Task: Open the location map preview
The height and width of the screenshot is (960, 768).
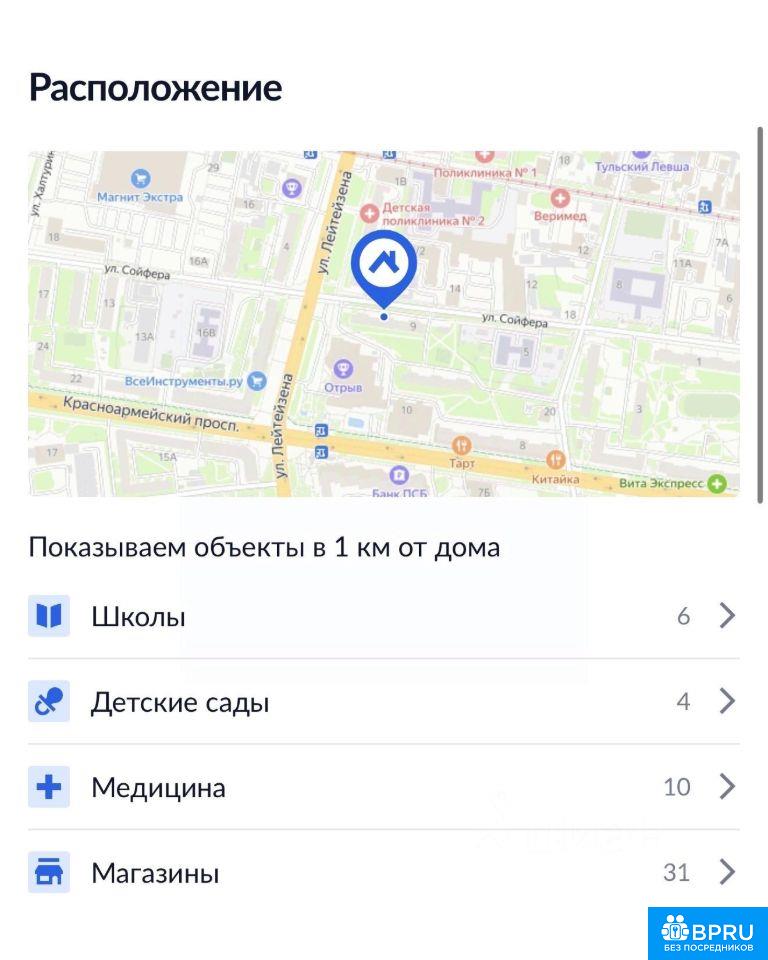Action: [x=383, y=323]
